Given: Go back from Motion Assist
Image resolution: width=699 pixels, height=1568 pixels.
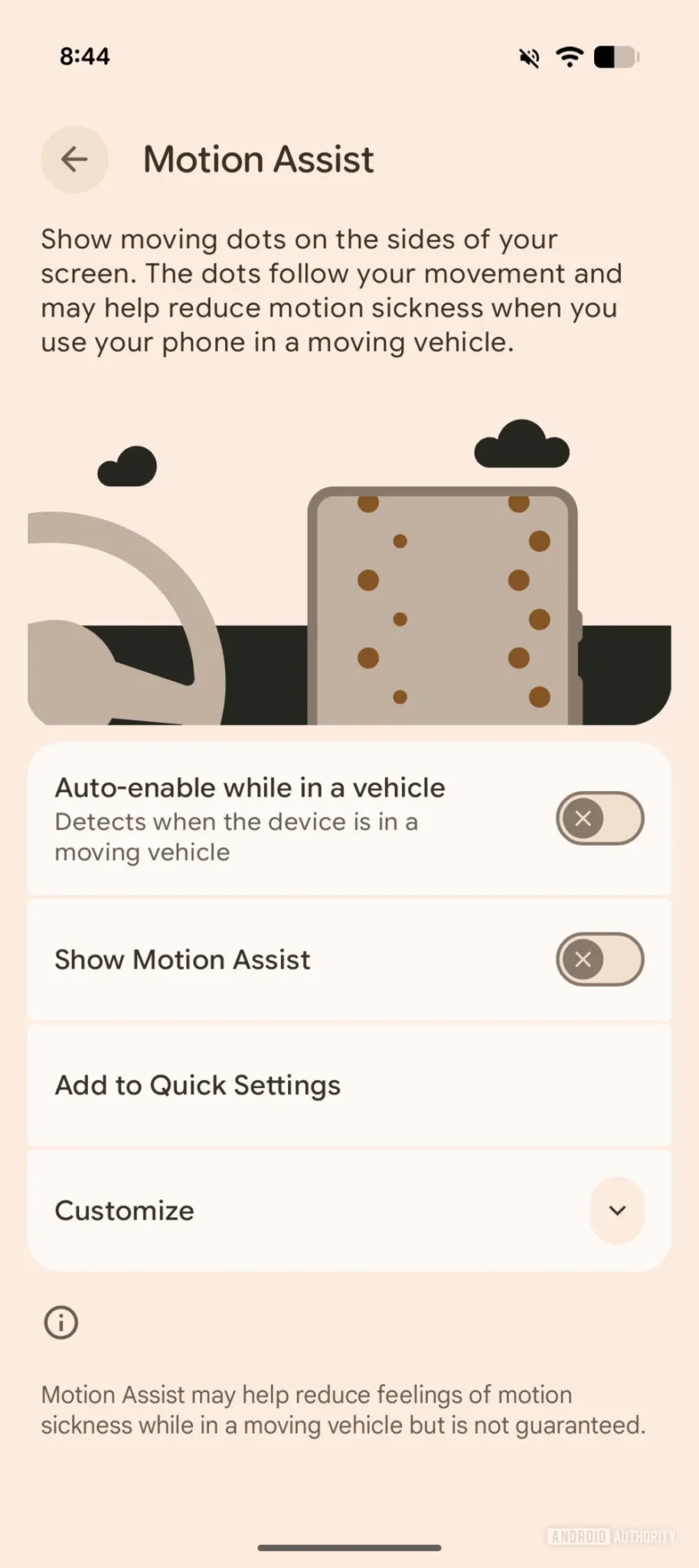Looking at the screenshot, I should click(x=74, y=159).
